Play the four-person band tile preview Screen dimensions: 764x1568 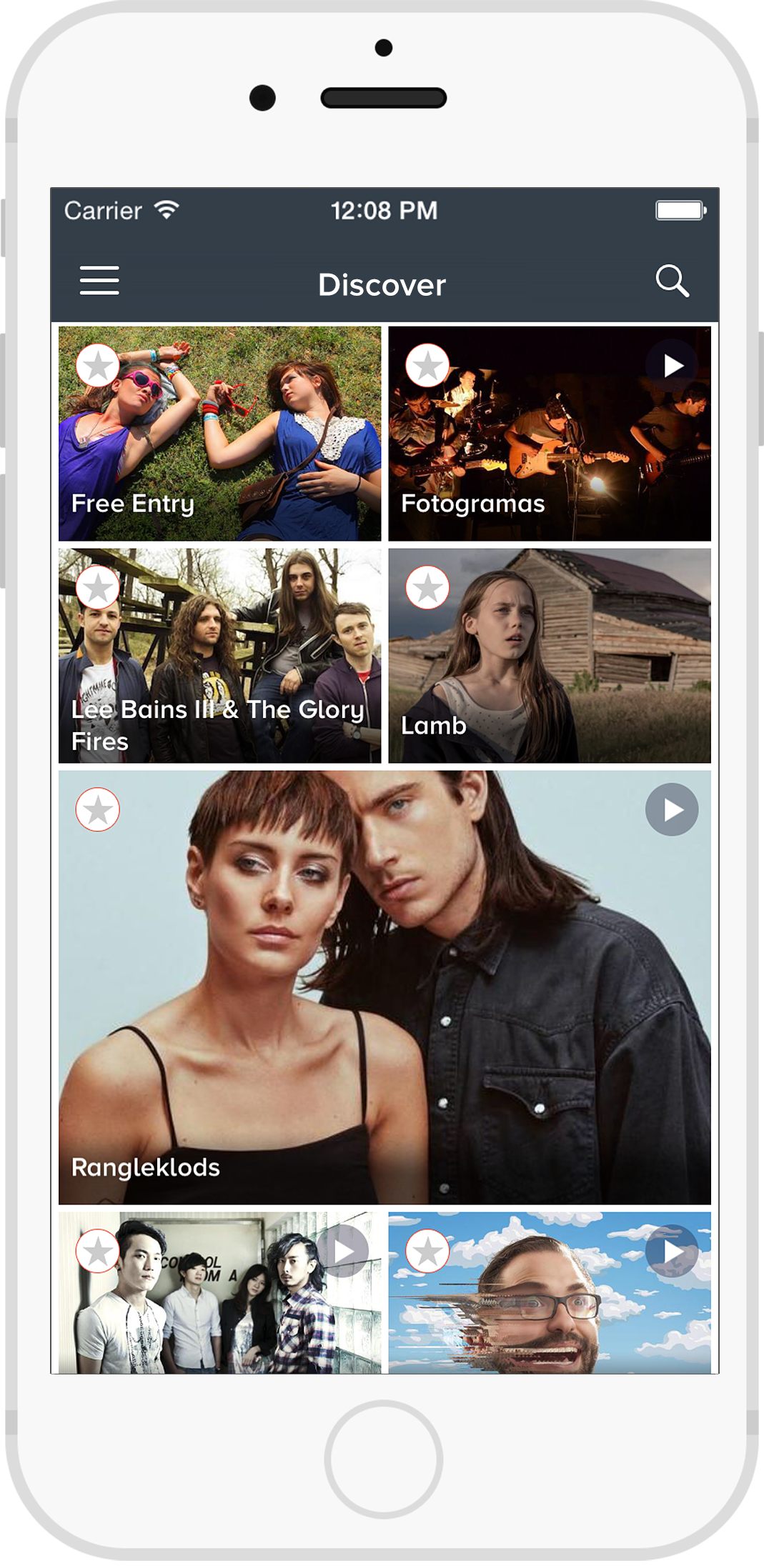pos(343,1251)
